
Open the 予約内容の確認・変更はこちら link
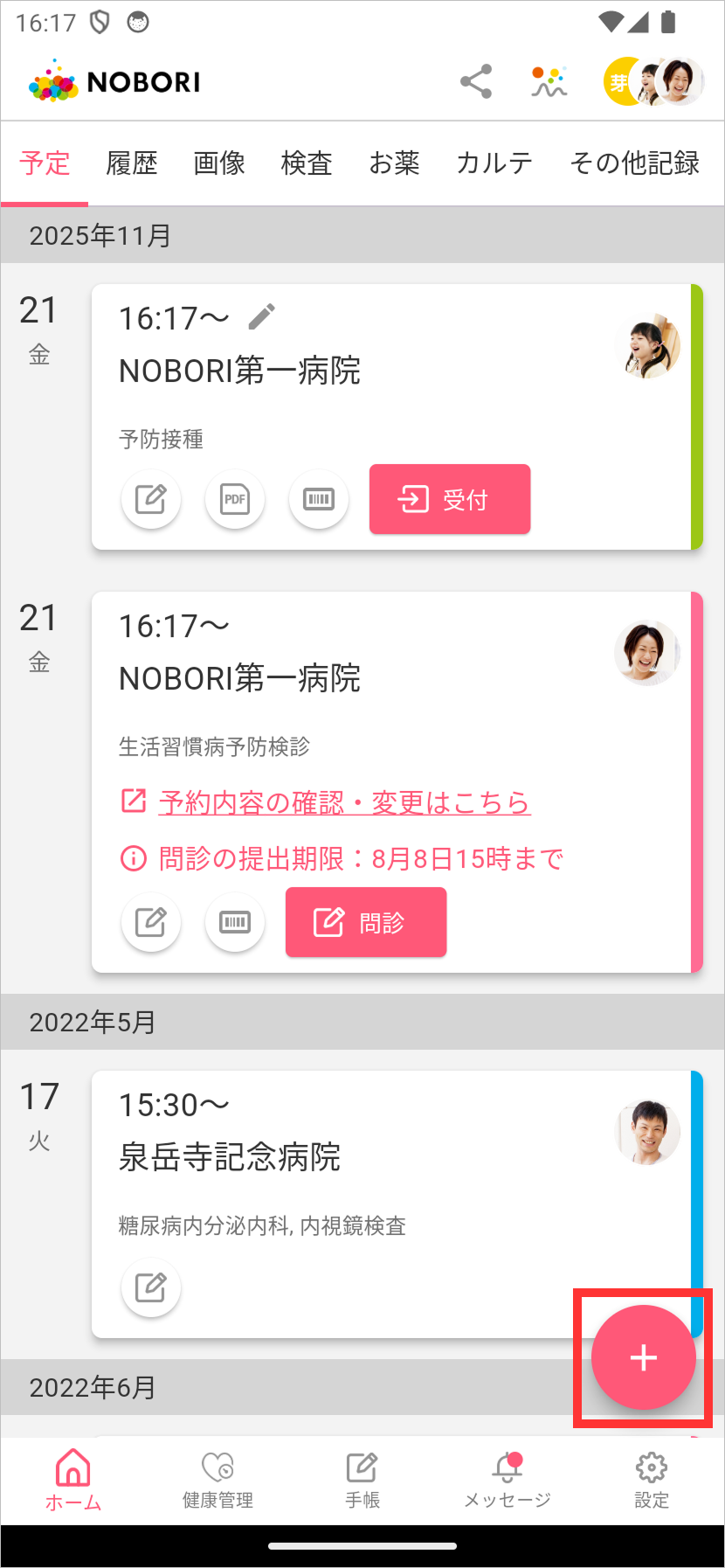point(344,801)
